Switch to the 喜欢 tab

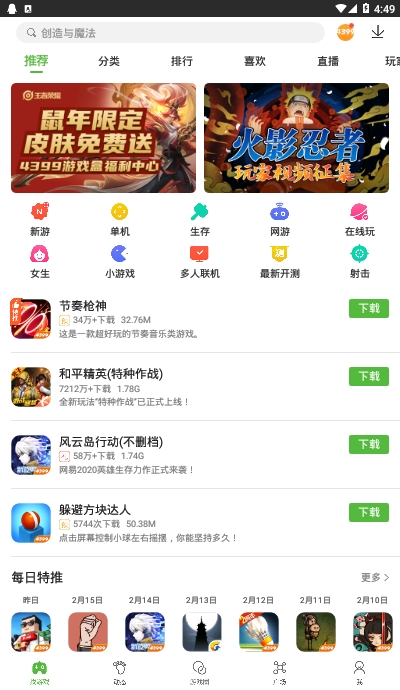click(x=255, y=61)
